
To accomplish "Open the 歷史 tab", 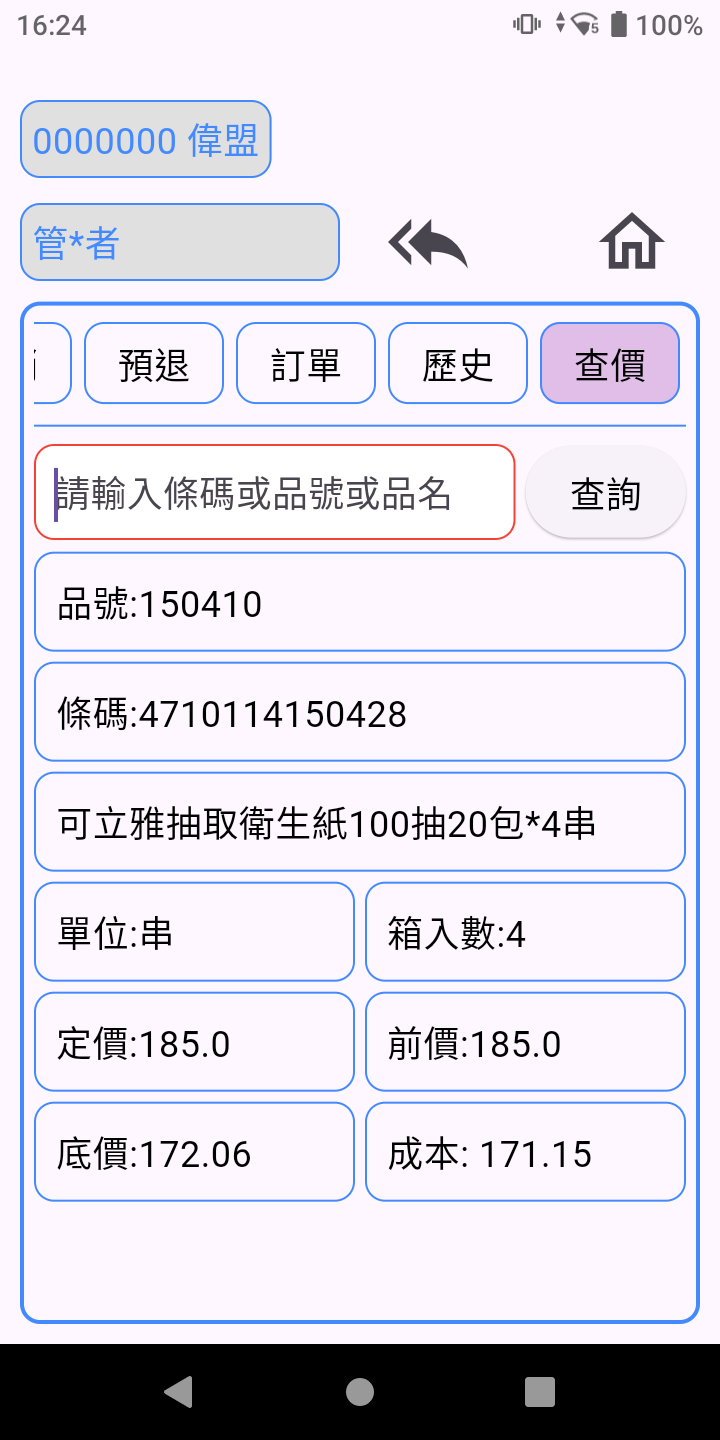I will (458, 363).
